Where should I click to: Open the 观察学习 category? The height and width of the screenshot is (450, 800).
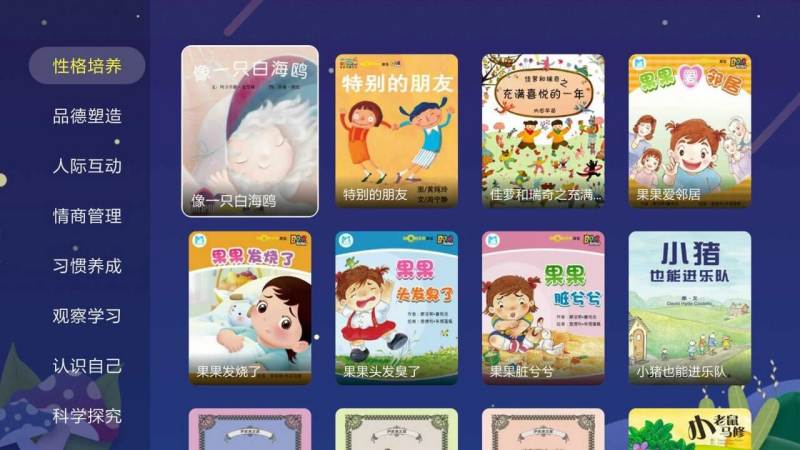(87, 316)
